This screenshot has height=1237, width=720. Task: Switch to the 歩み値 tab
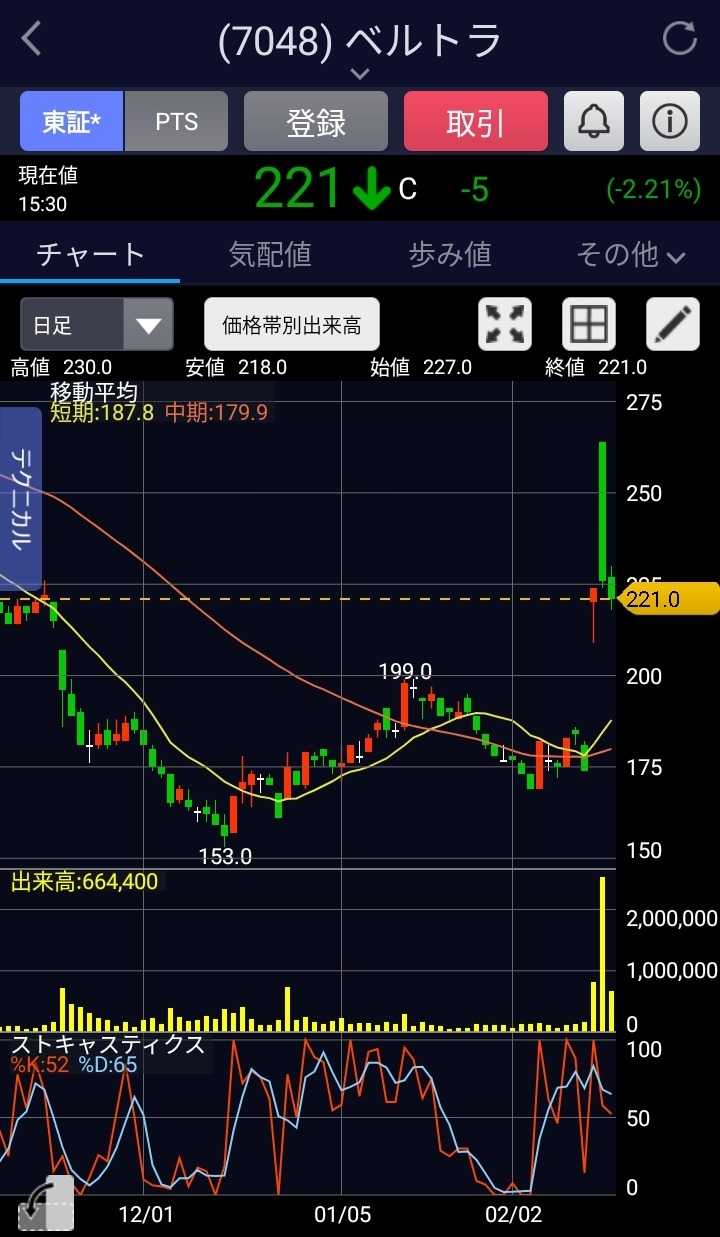click(450, 254)
